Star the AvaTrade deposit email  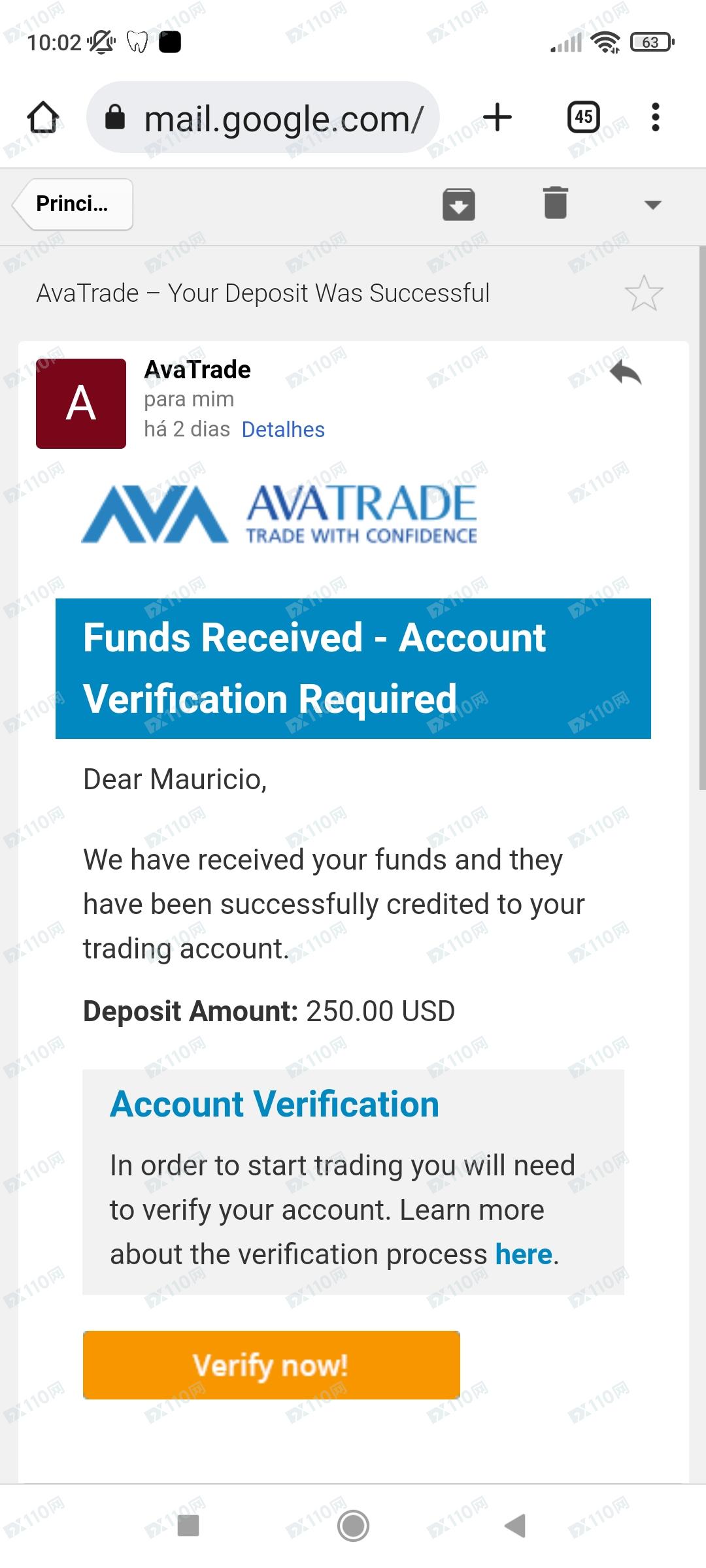[644, 293]
